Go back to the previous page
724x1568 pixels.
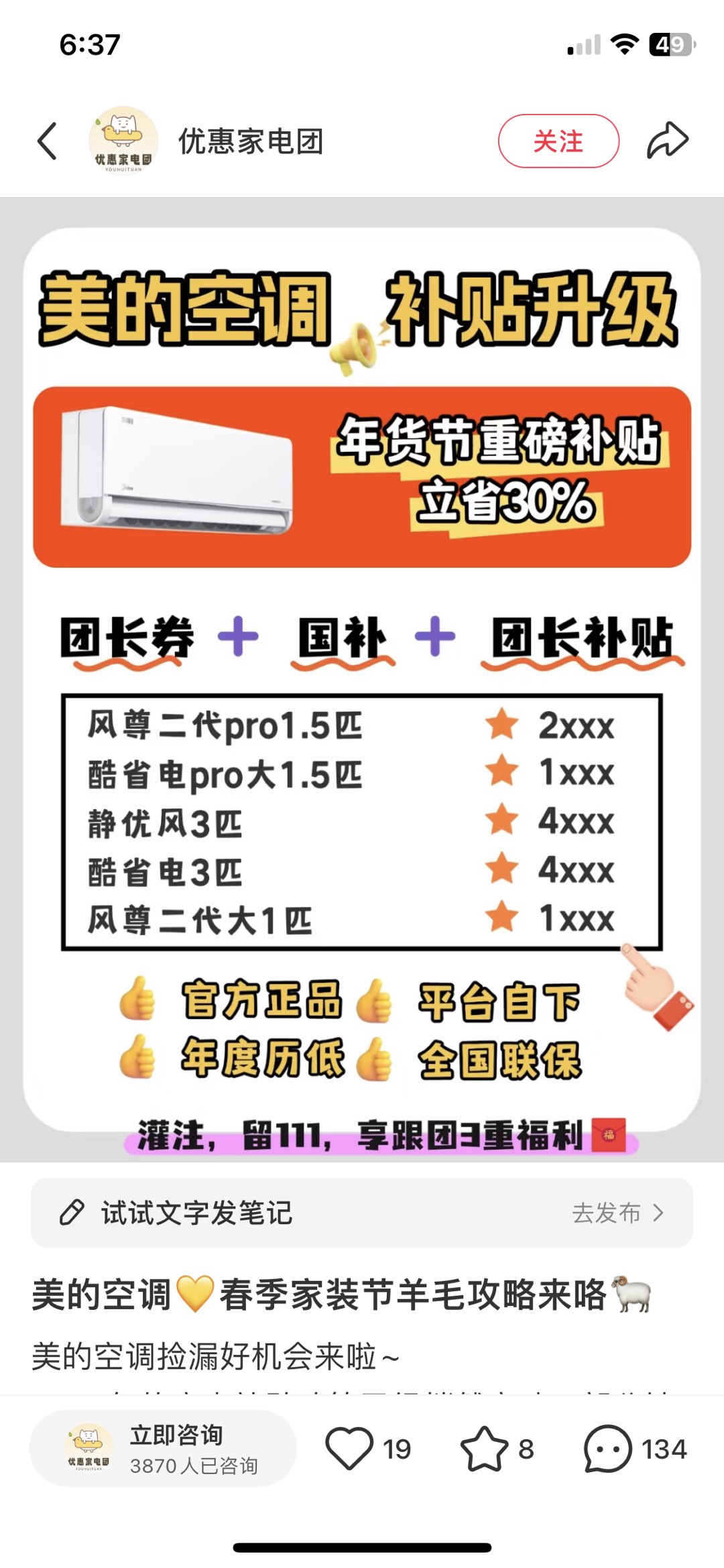pos(47,141)
